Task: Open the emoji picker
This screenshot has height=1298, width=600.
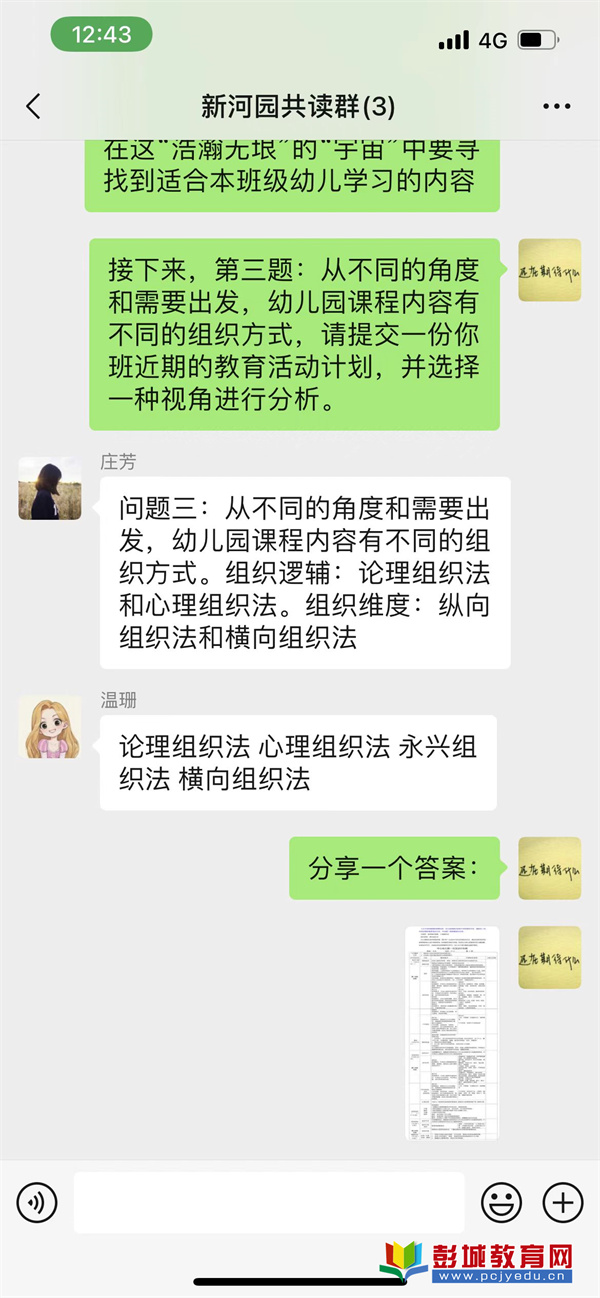Action: (501, 1201)
